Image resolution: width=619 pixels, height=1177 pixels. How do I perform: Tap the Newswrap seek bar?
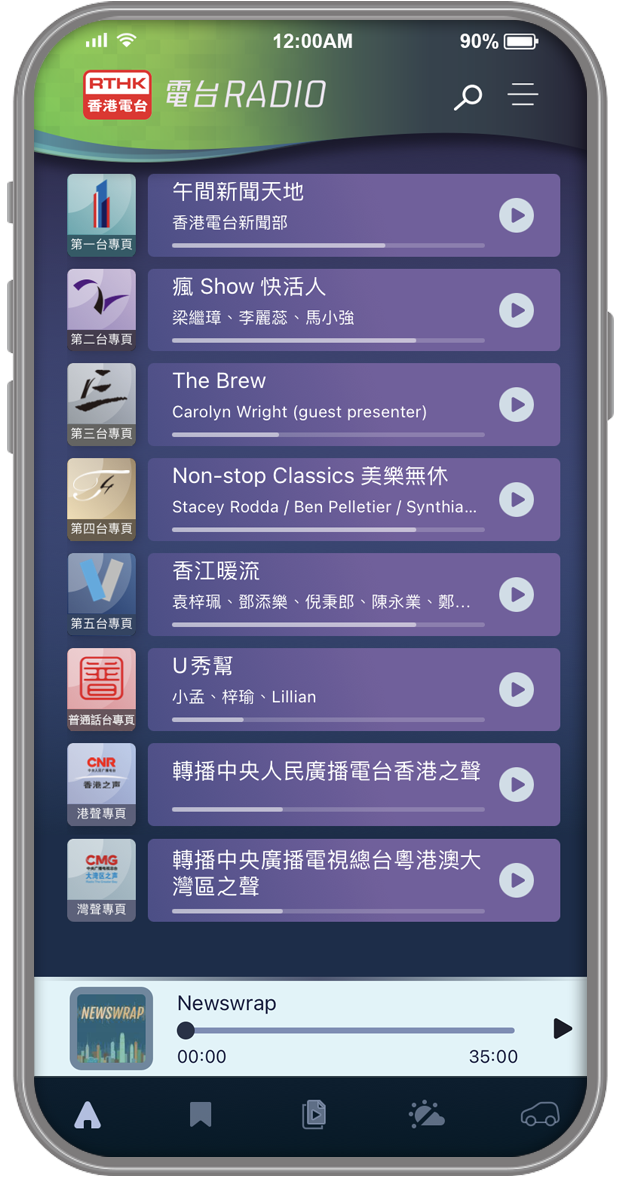(x=350, y=1030)
